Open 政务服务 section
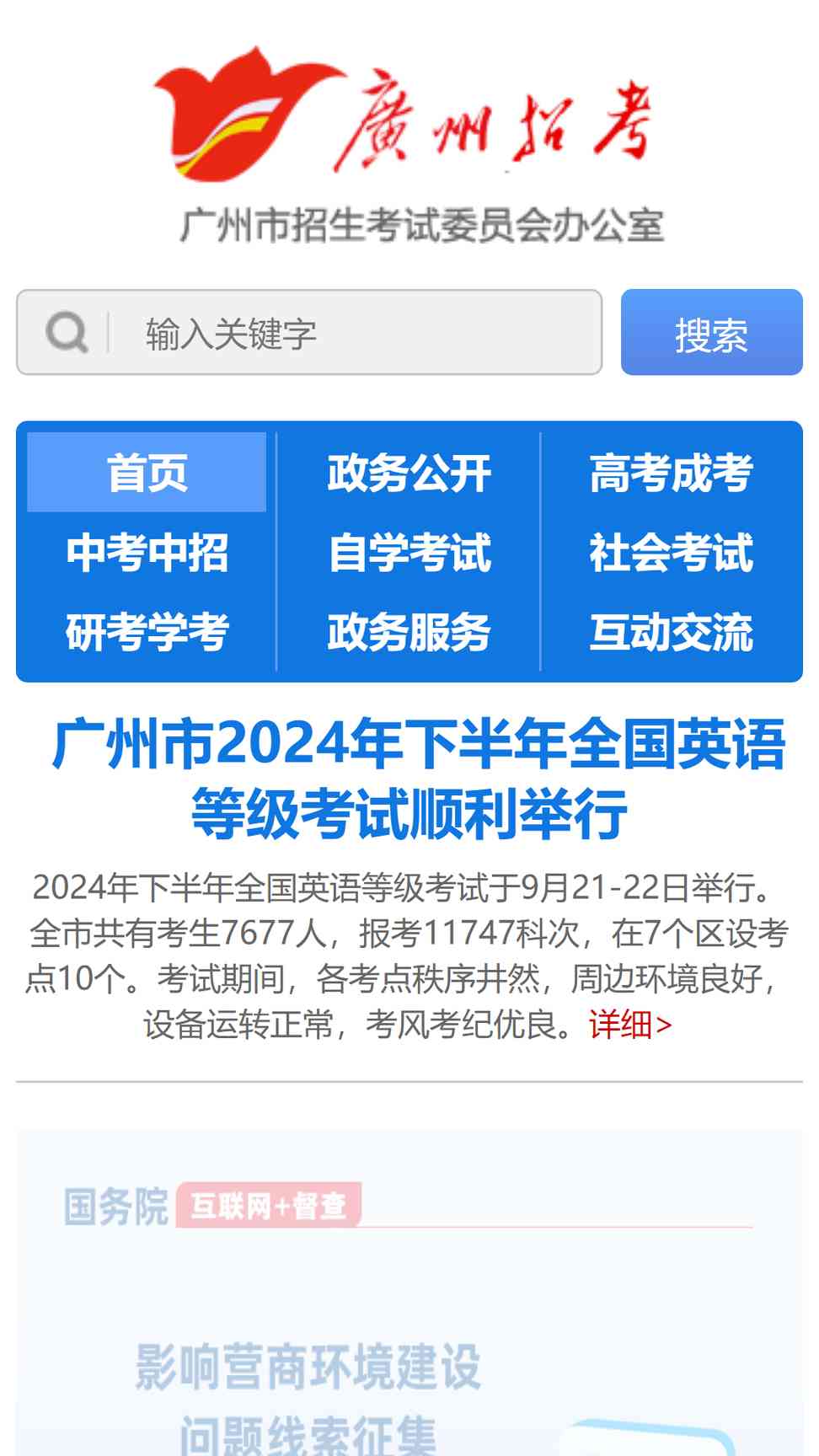819x1456 pixels. [x=409, y=632]
